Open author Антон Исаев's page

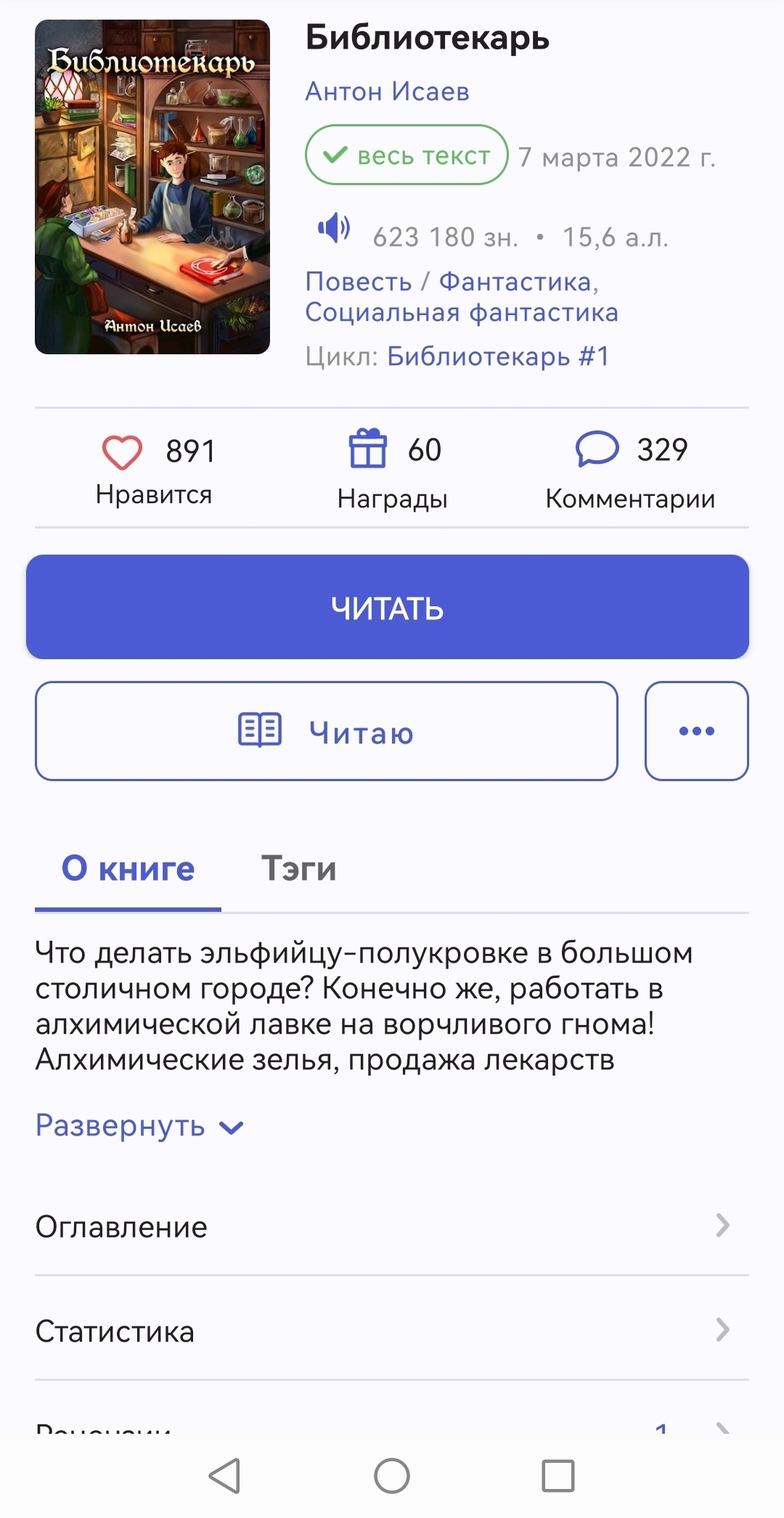387,91
